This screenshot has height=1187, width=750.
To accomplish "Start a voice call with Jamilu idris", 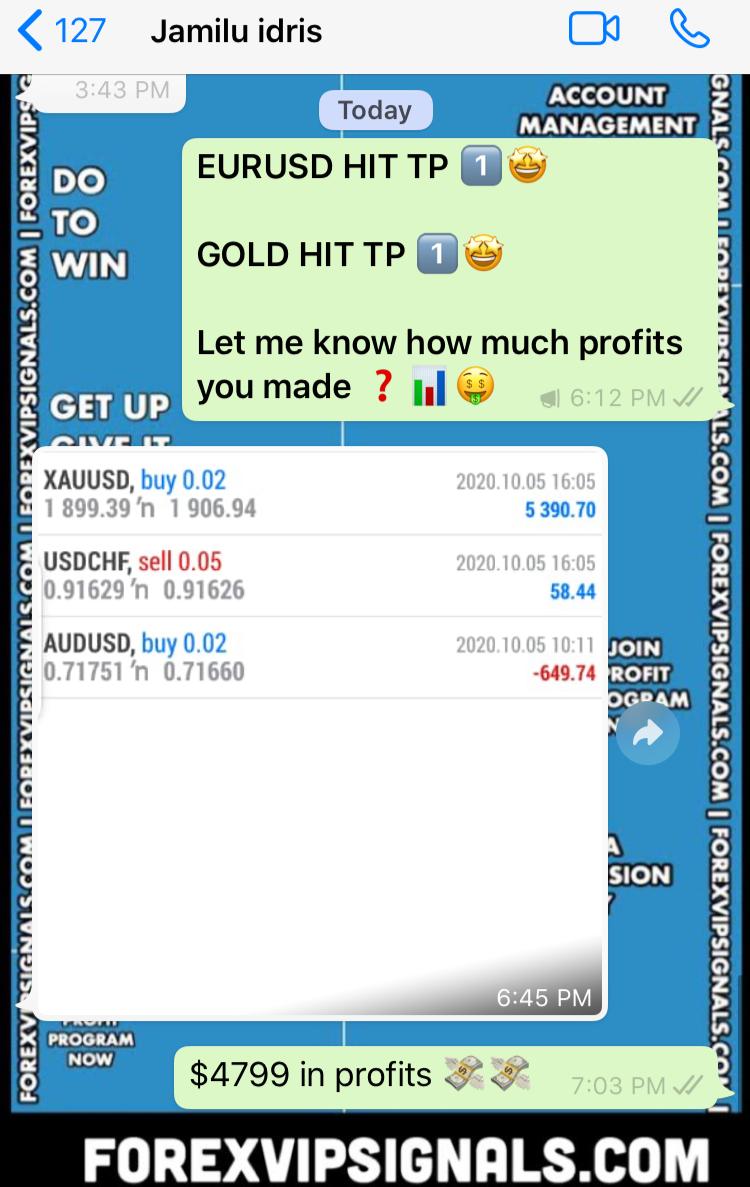I will 689,30.
